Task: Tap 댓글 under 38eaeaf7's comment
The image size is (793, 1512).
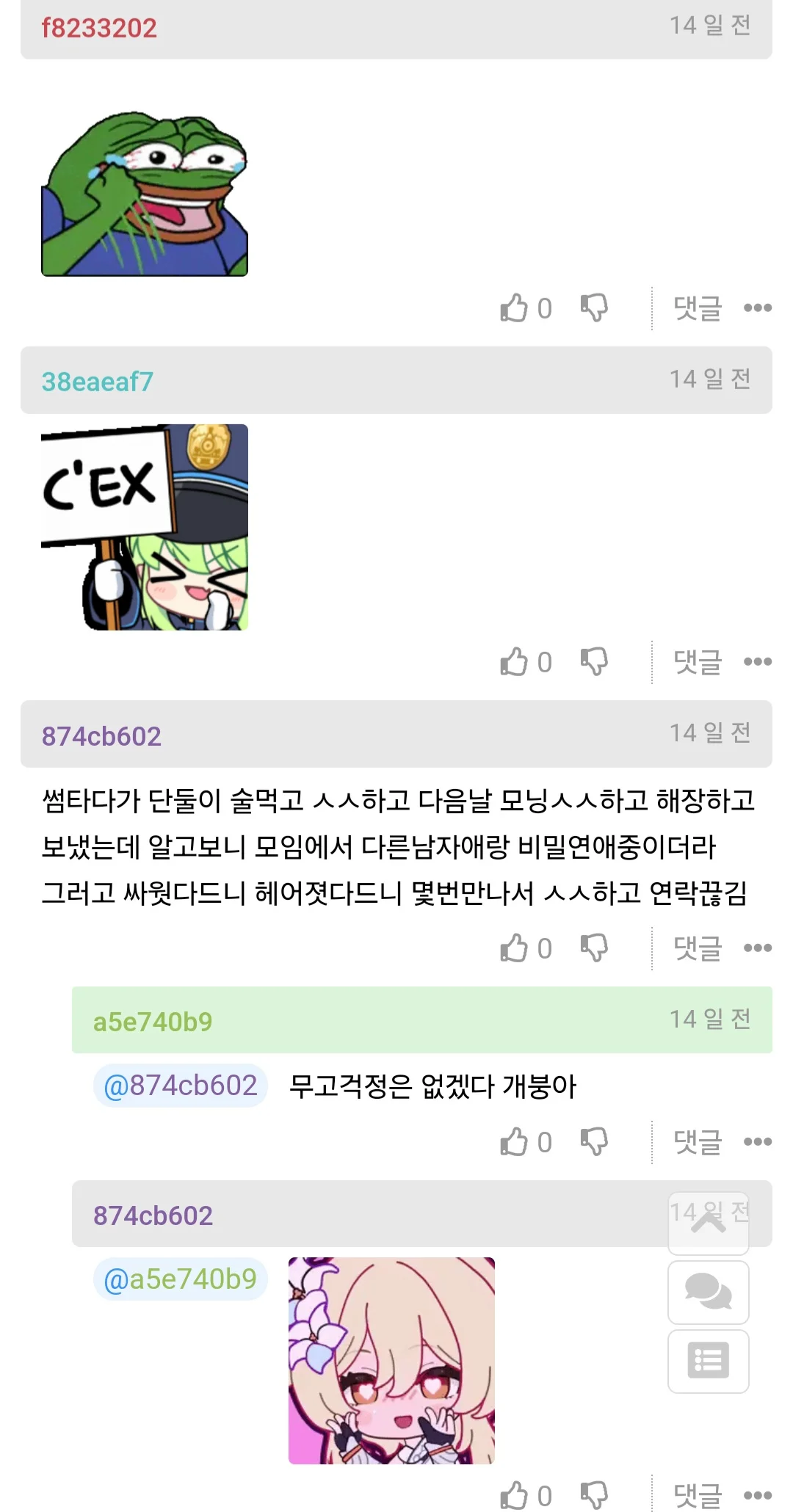Action: coord(698,662)
